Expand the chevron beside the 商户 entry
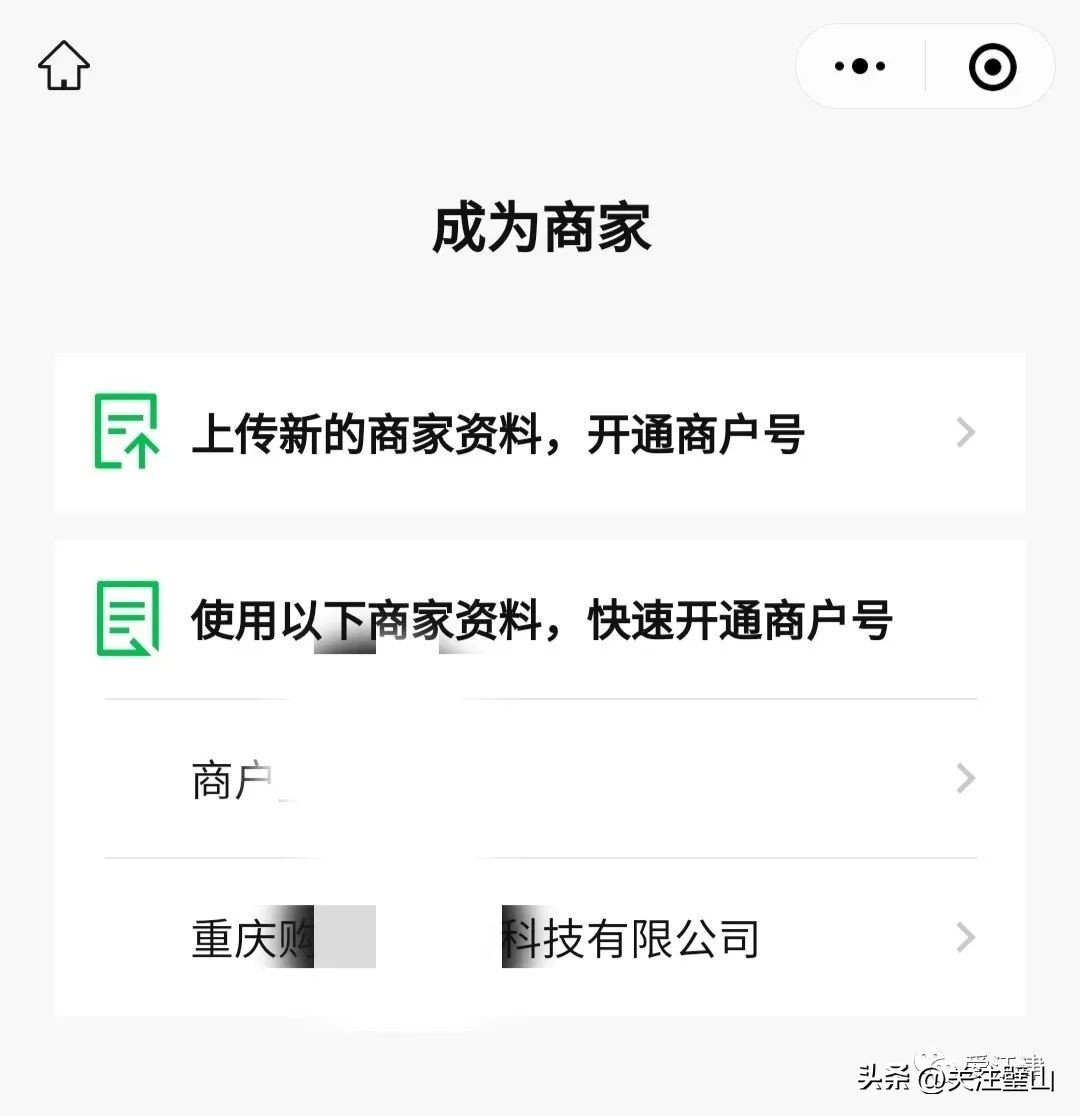1080x1116 pixels. click(x=963, y=778)
